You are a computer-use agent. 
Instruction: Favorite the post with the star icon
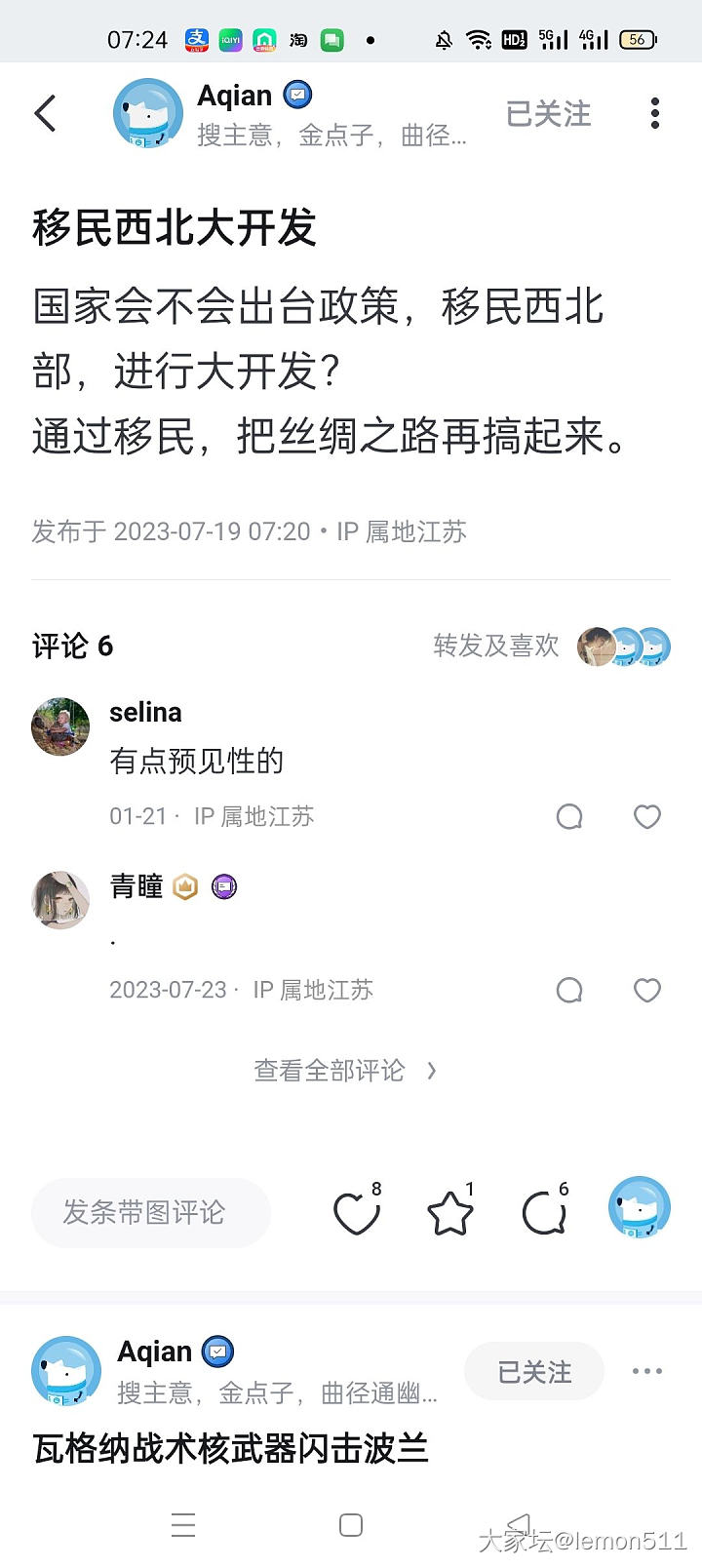(x=450, y=1213)
